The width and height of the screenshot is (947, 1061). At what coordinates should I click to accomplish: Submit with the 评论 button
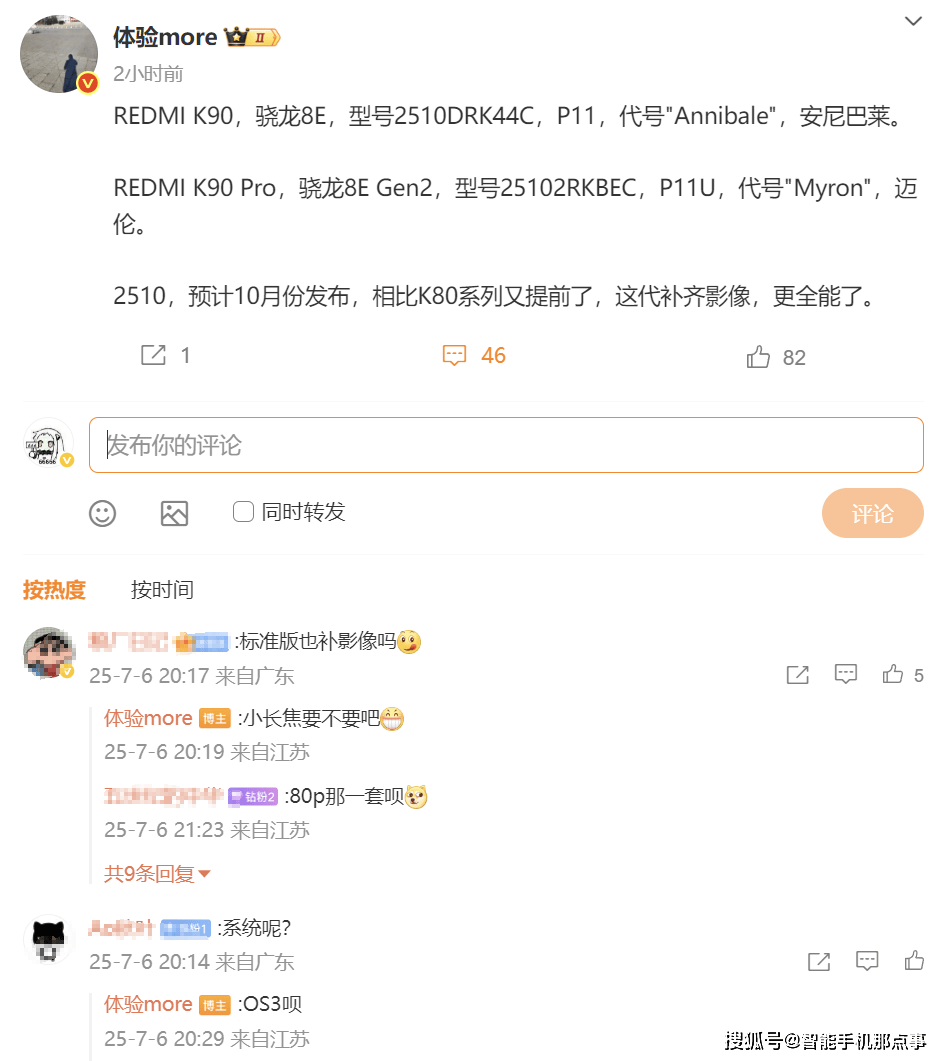point(872,513)
